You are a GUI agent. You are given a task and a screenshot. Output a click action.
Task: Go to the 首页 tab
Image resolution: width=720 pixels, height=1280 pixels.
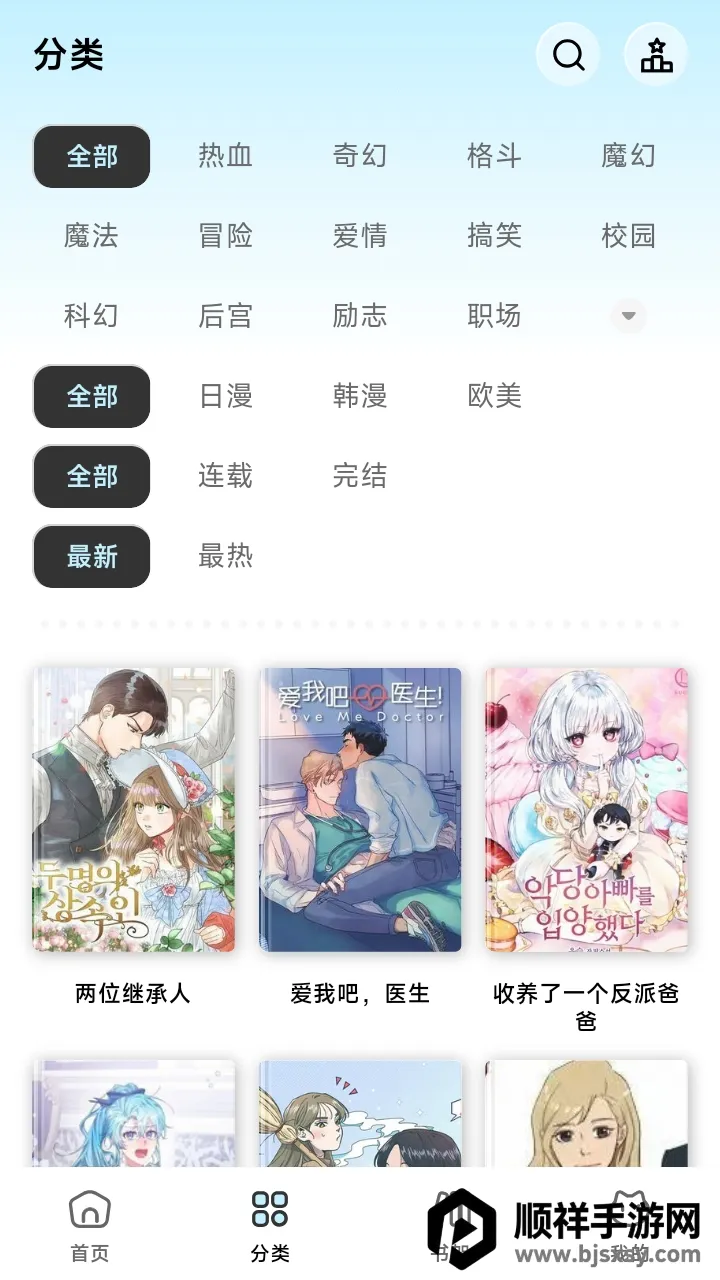point(90,1226)
